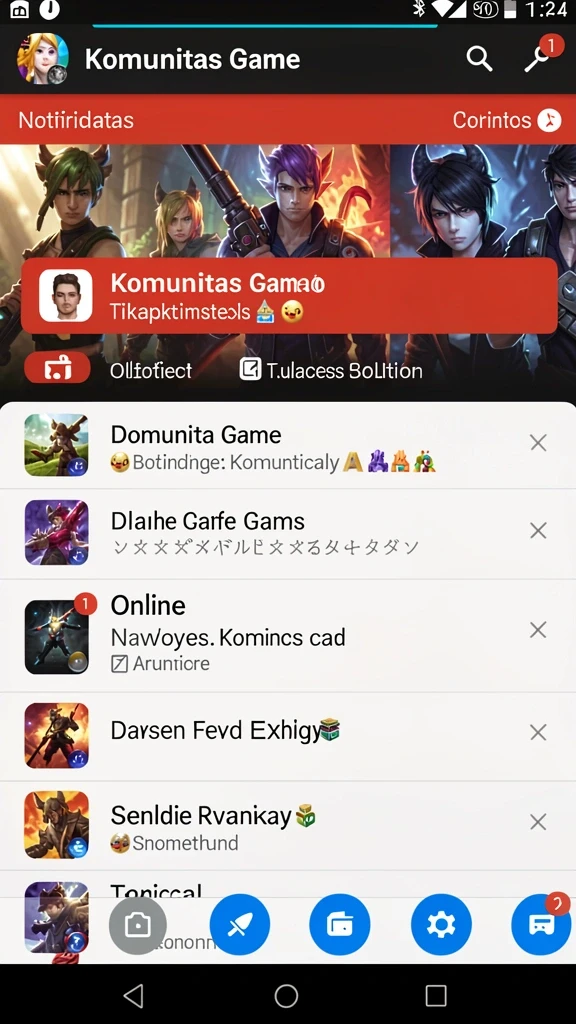Open the blue chat button with badge

(x=541, y=923)
